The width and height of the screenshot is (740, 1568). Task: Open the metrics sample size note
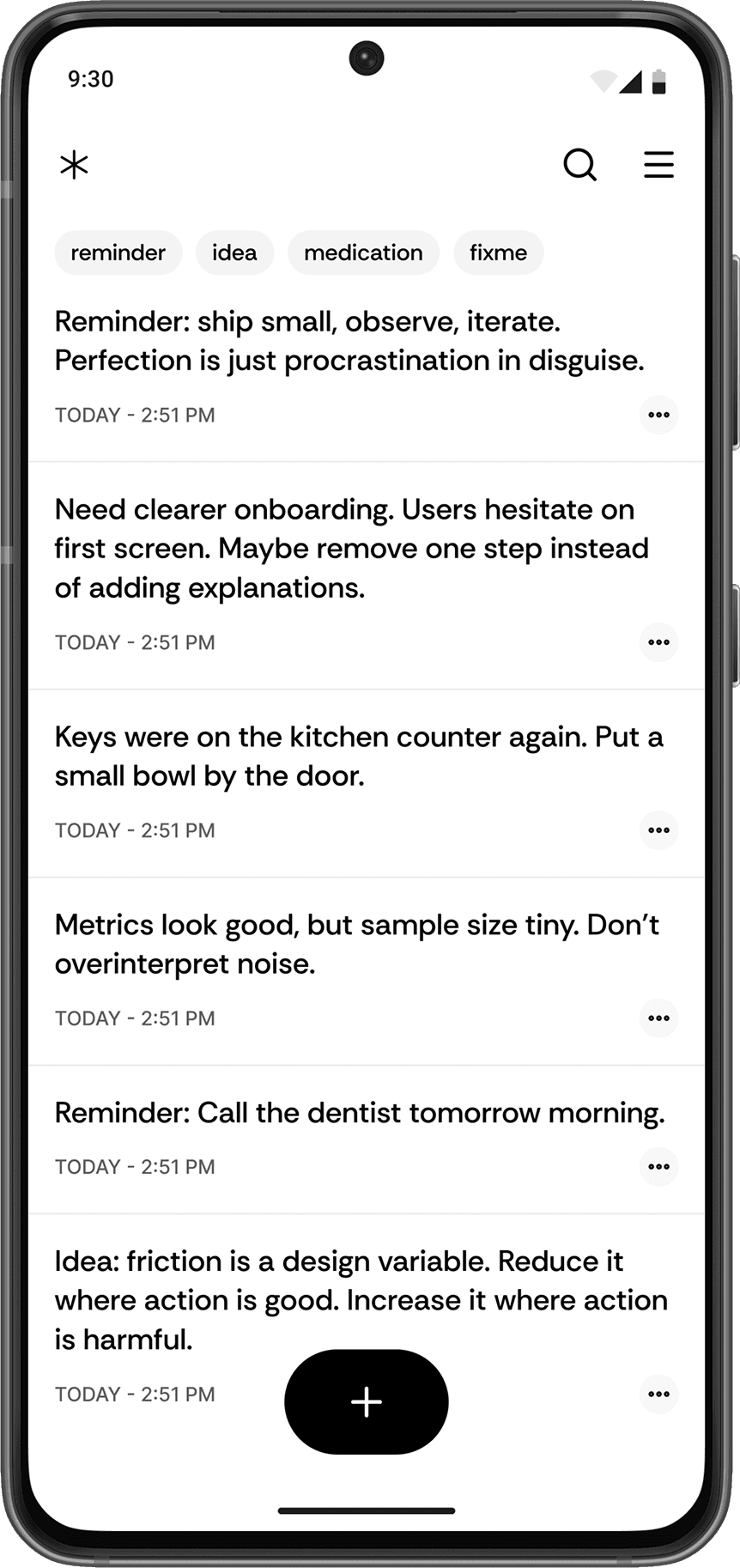356,944
